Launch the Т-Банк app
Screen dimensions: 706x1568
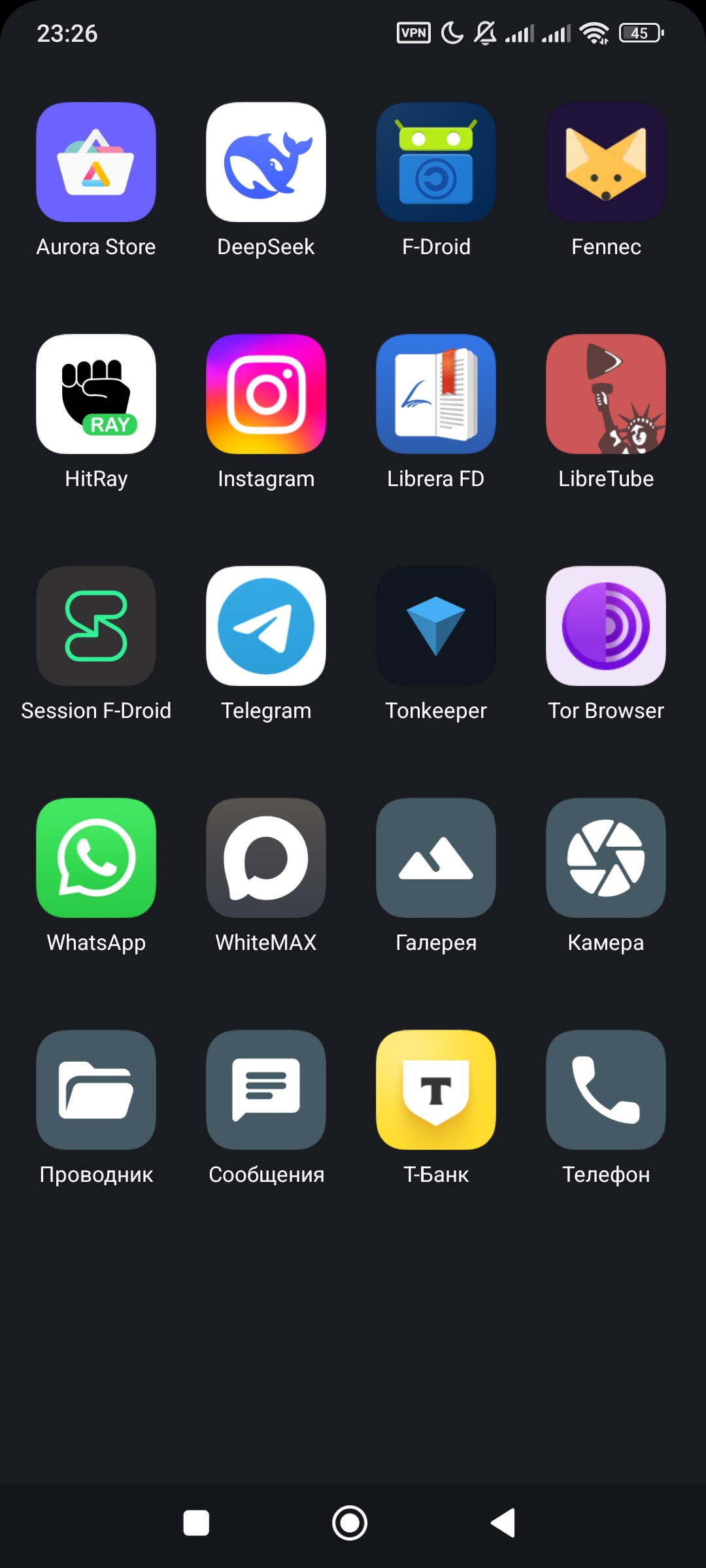436,1090
